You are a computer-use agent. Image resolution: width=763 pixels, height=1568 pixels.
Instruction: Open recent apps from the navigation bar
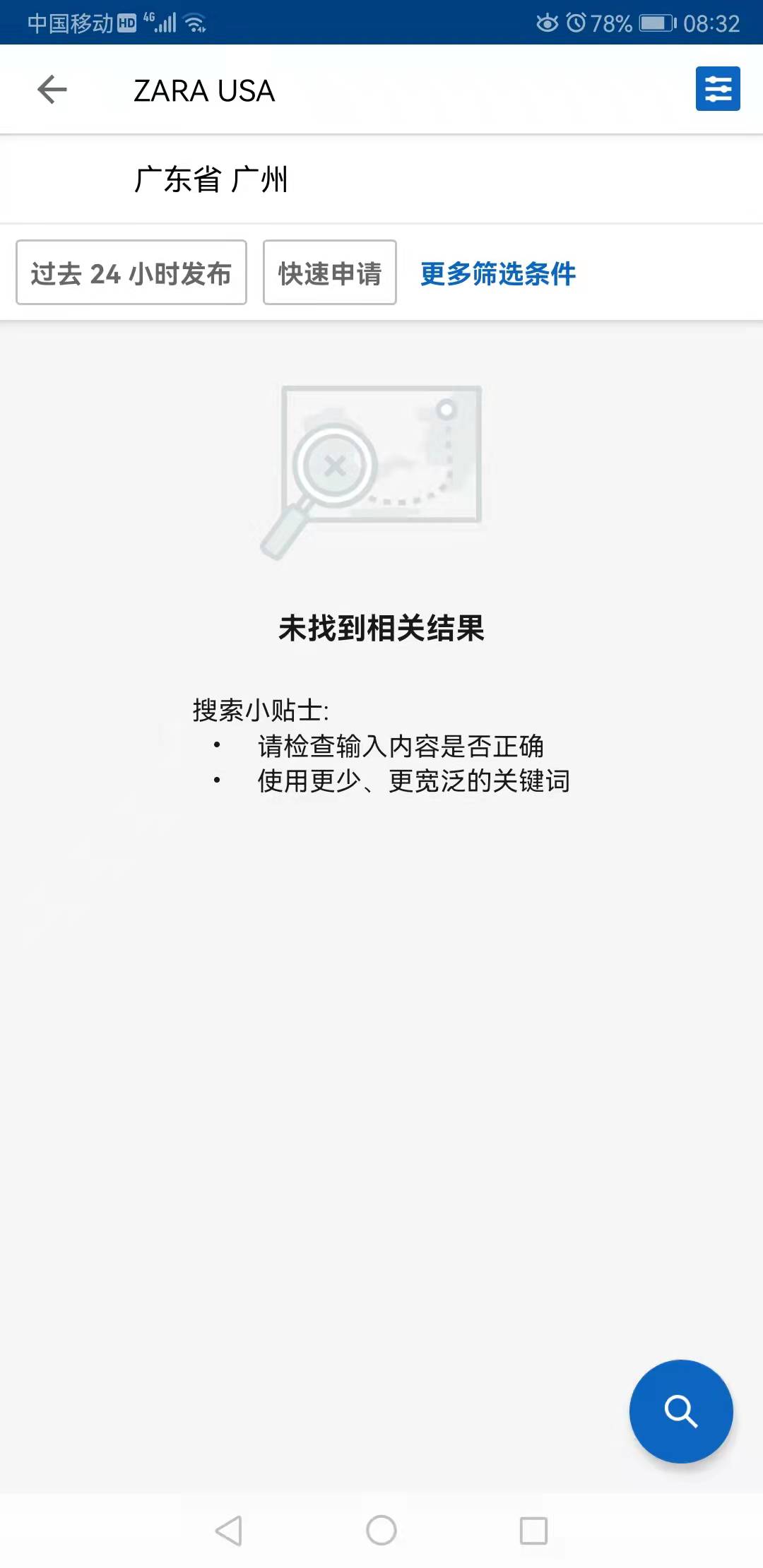click(x=533, y=1531)
